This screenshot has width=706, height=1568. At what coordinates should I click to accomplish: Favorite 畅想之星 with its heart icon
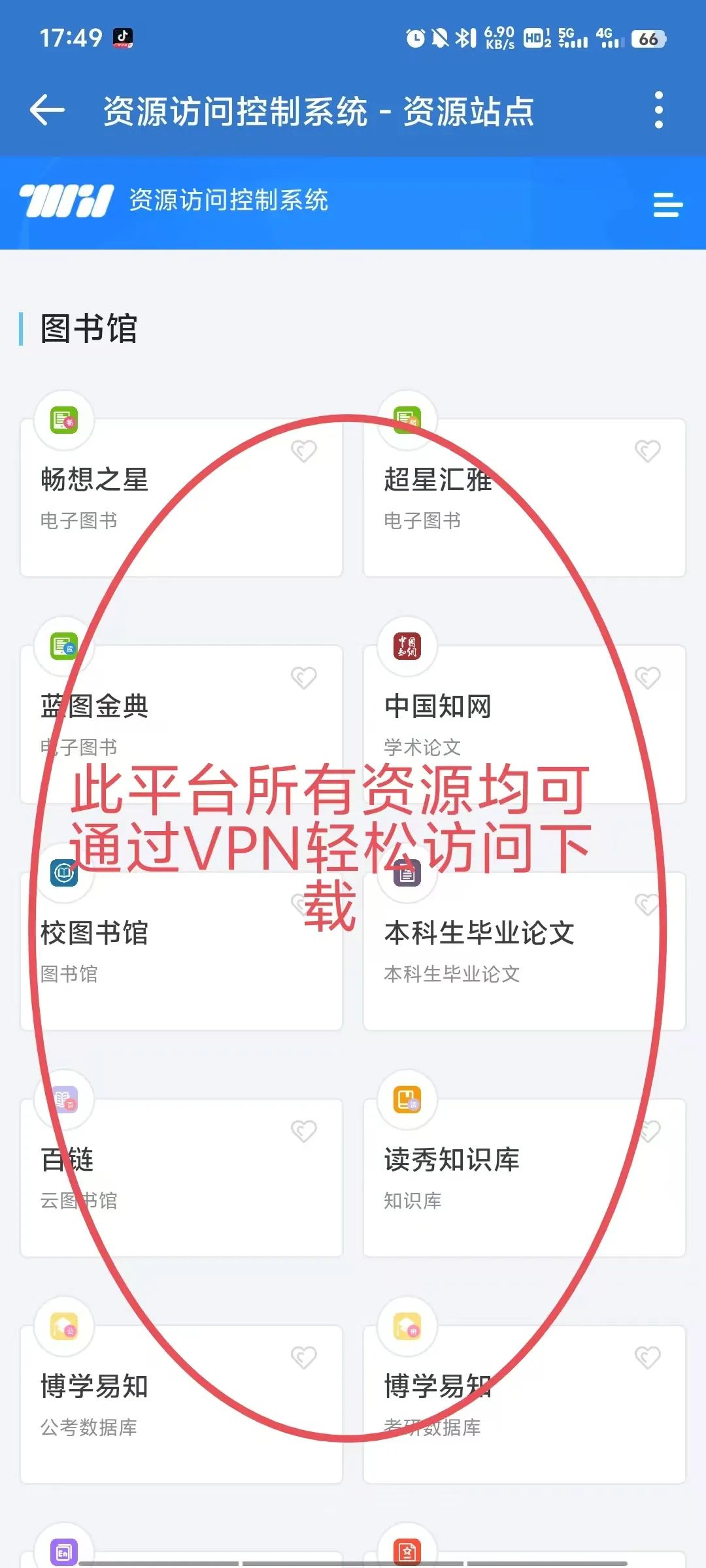click(x=304, y=451)
